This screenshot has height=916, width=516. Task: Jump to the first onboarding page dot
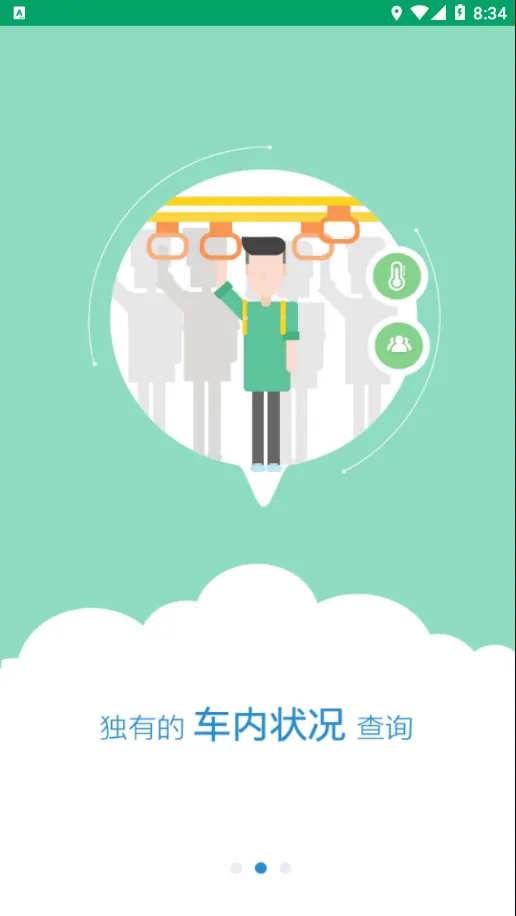pyautogui.click(x=236, y=868)
